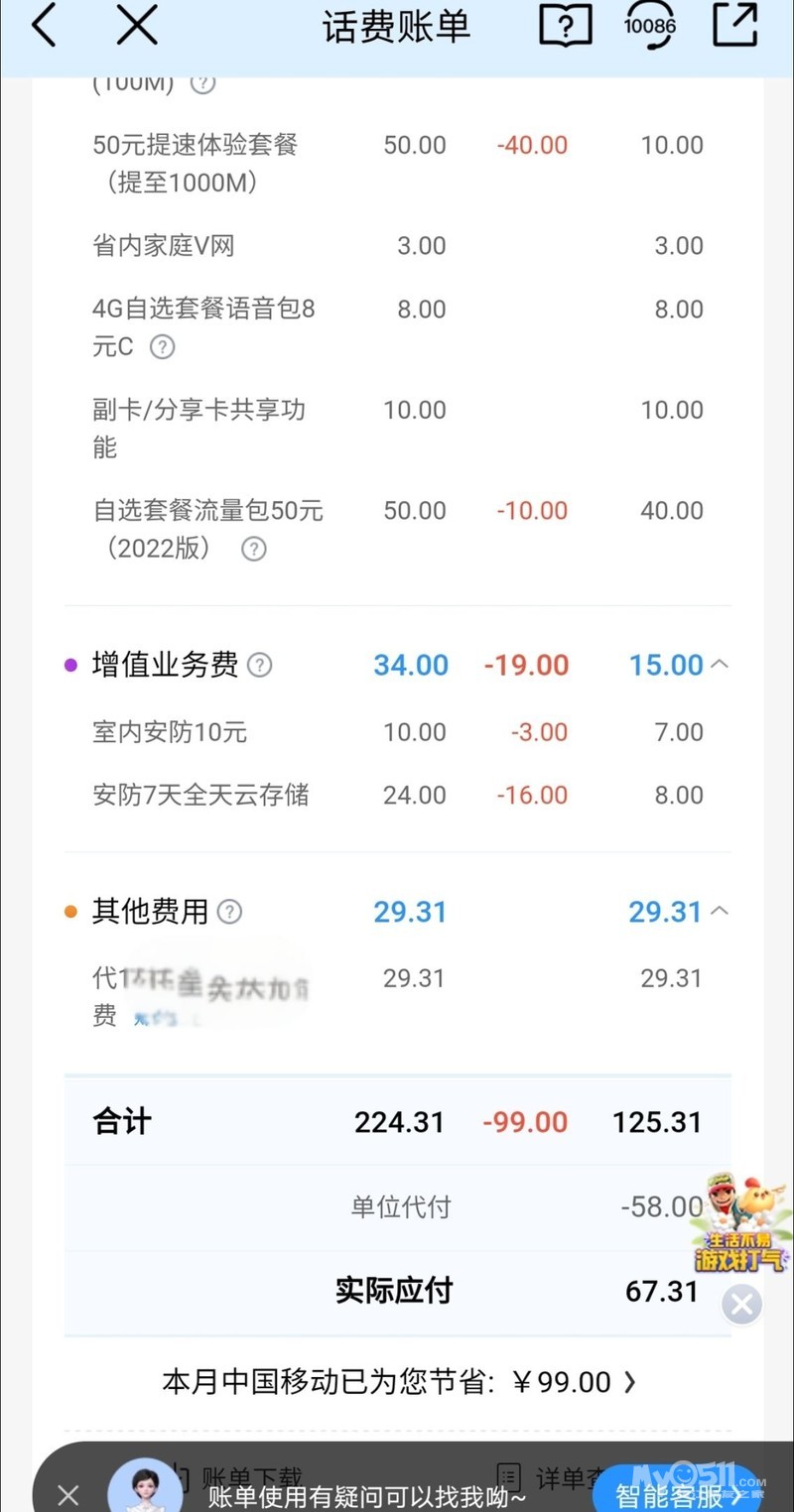Image resolution: width=794 pixels, height=1512 pixels.
Task: Tap help icon next to 增值业务费
Action: tap(259, 665)
